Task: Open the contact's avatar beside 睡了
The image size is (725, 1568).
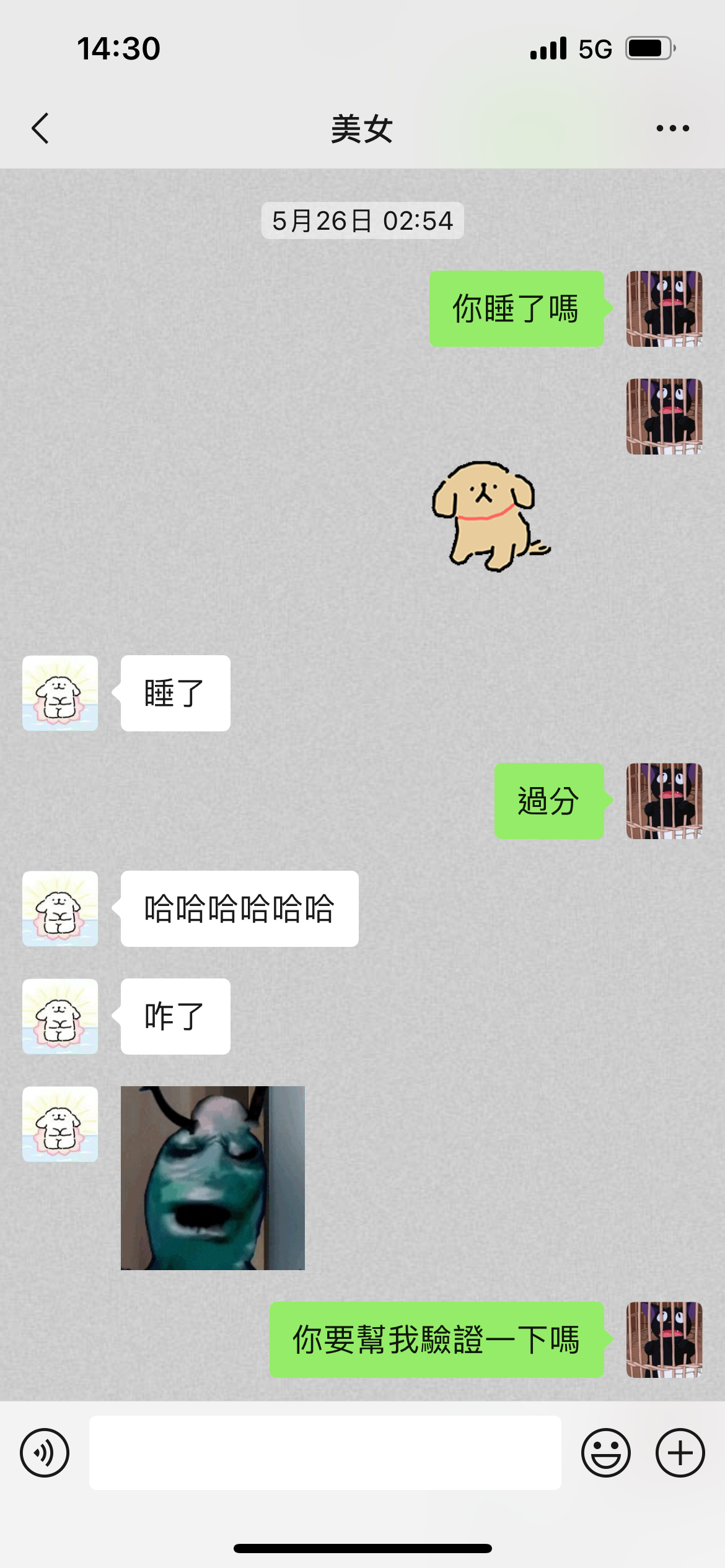Action: tap(60, 694)
